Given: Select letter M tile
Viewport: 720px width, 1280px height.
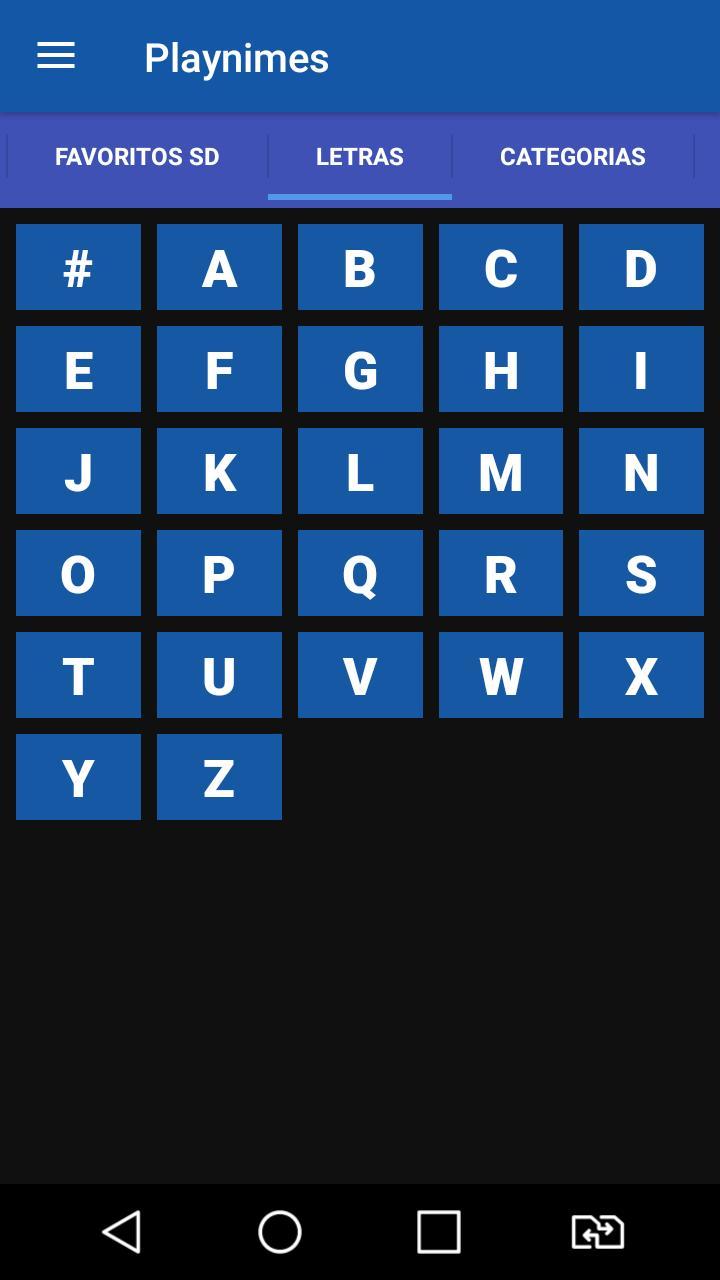Looking at the screenshot, I should point(500,471).
